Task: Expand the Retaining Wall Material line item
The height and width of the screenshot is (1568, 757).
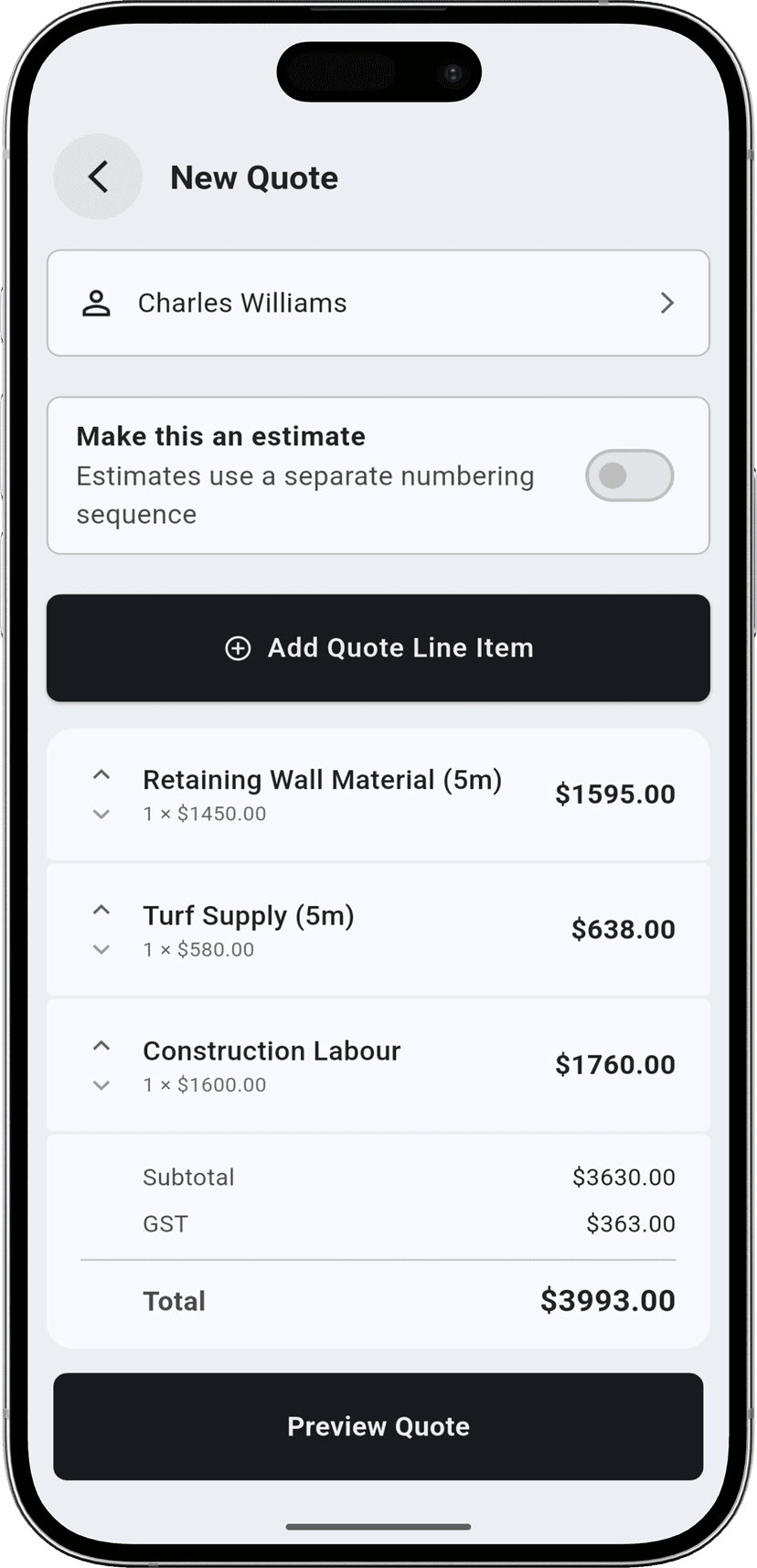Action: [101, 813]
